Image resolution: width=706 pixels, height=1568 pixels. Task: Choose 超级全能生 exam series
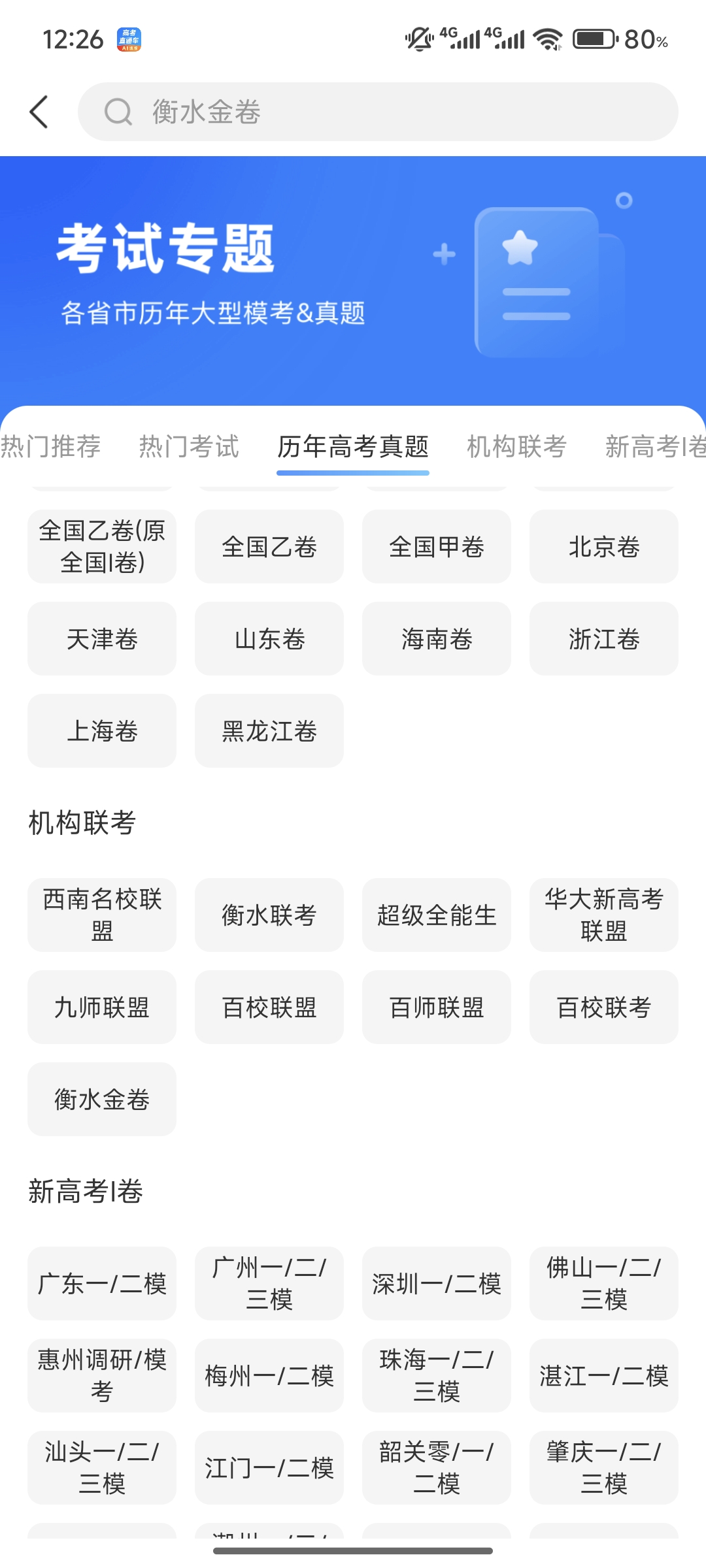(x=436, y=915)
